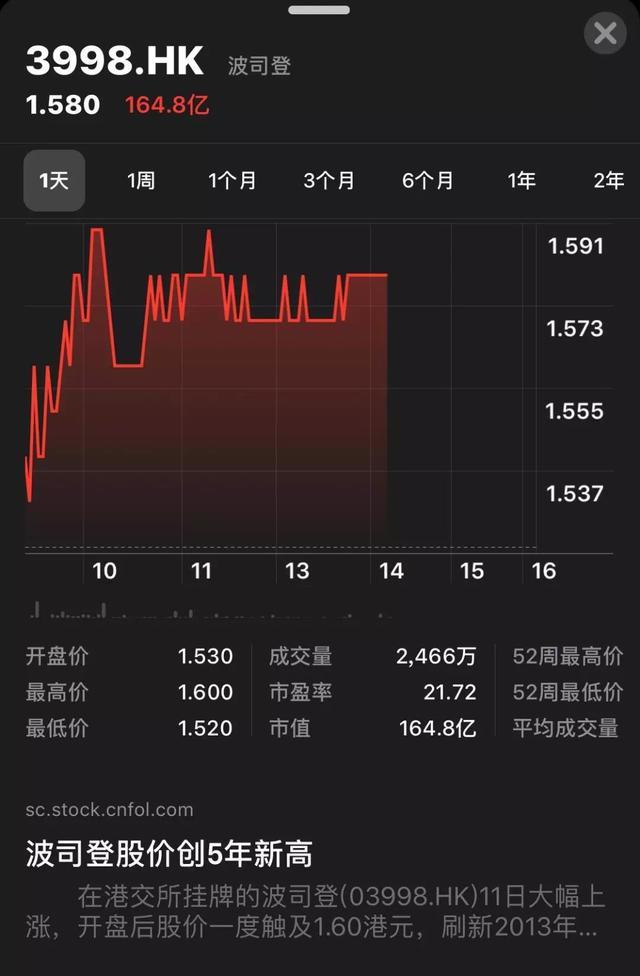Viewport: 640px width, 976px height.
Task: Change the chart range to 1年
Action: pyautogui.click(x=522, y=181)
